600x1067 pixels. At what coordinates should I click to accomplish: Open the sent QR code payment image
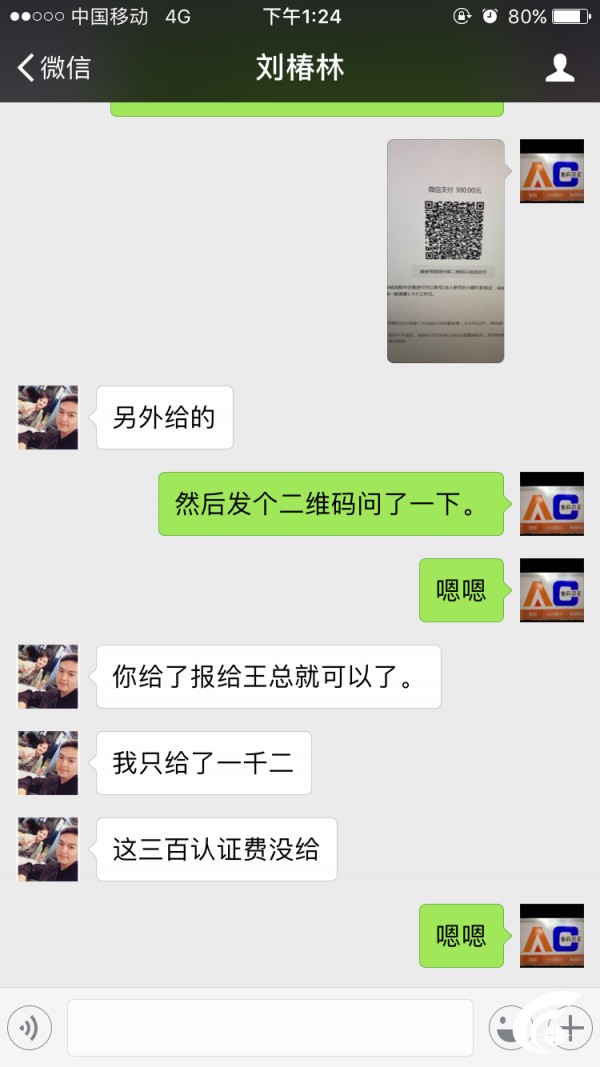point(446,251)
